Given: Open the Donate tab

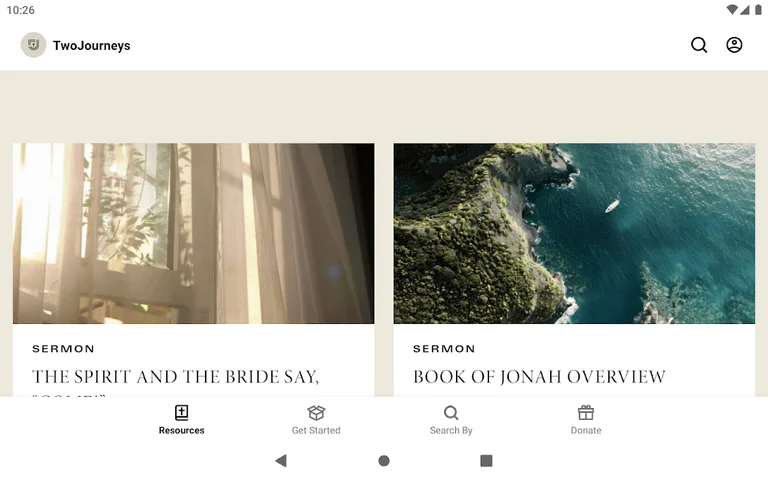Looking at the screenshot, I should (586, 419).
